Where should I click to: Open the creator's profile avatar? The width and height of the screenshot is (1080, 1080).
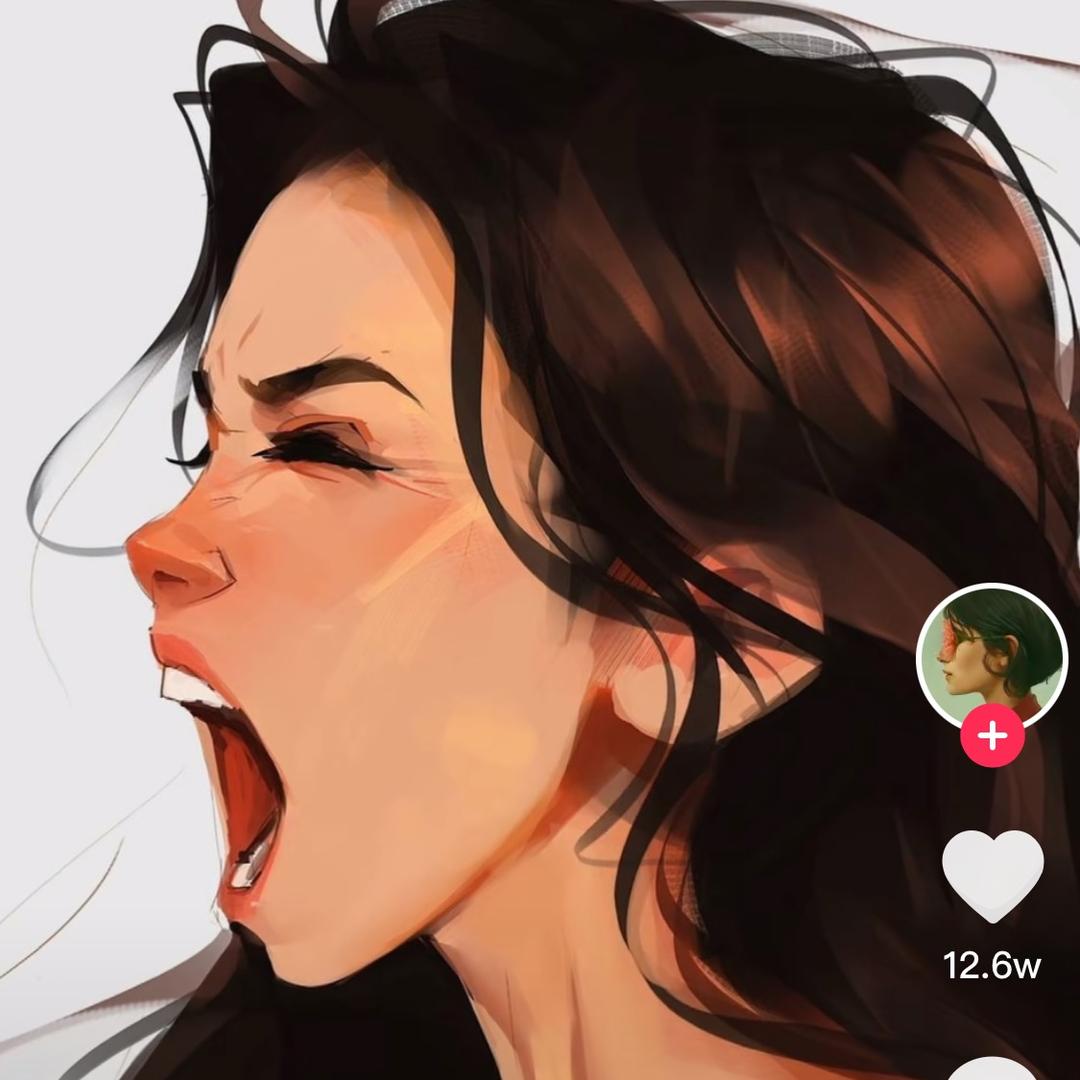click(991, 656)
